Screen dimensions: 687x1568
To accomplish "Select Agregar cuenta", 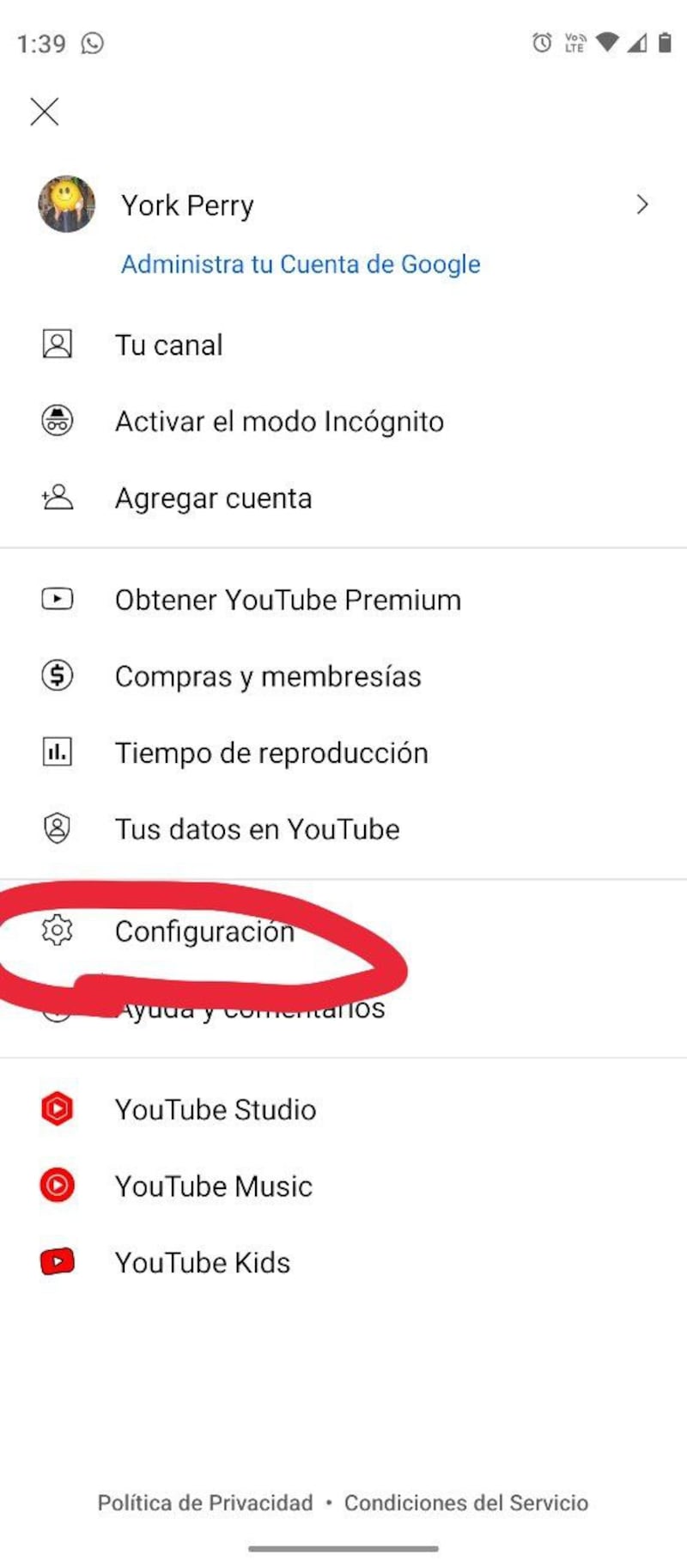I will [x=213, y=498].
